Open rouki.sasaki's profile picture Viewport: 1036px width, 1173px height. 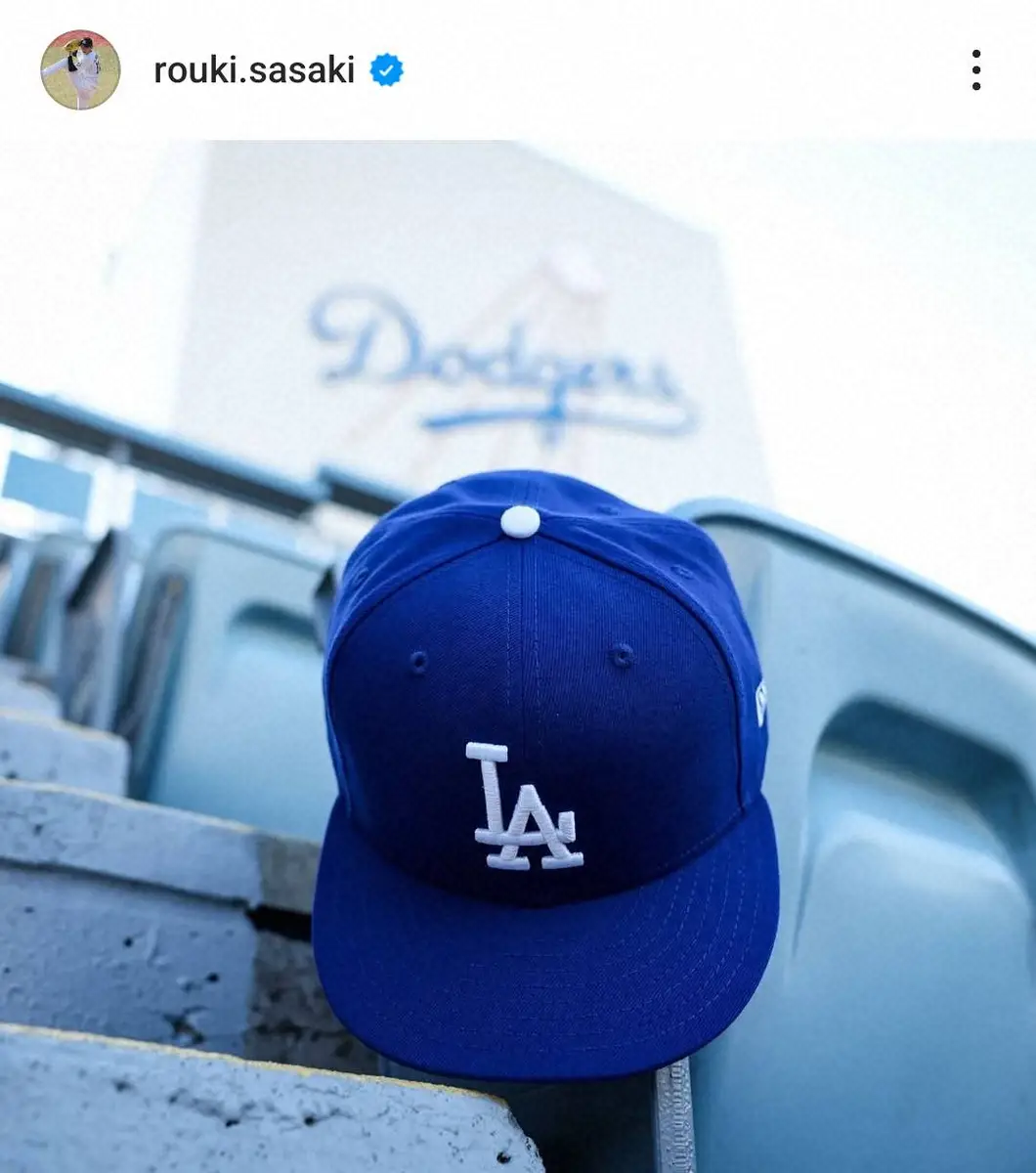pos(80,70)
